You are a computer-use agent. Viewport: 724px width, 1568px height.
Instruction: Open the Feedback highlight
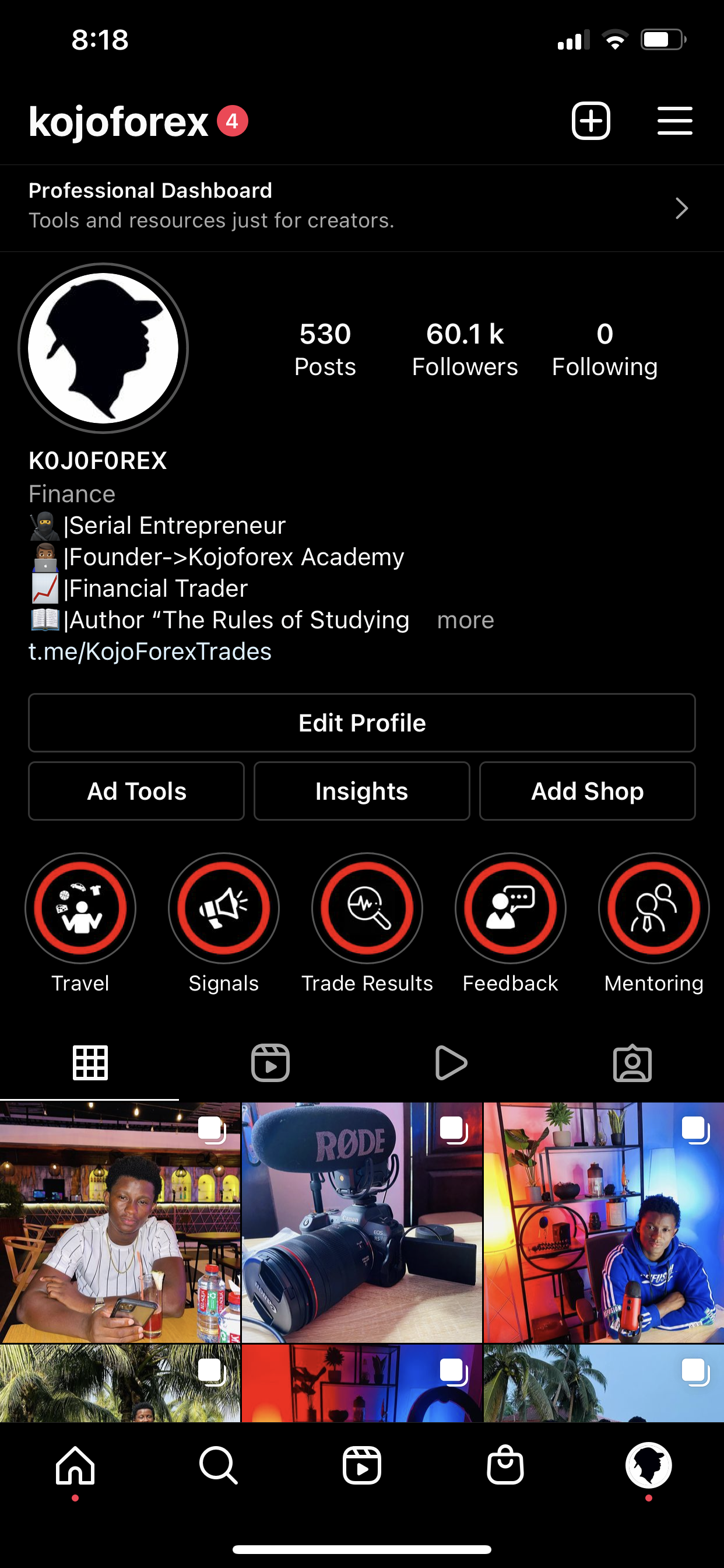point(511,908)
